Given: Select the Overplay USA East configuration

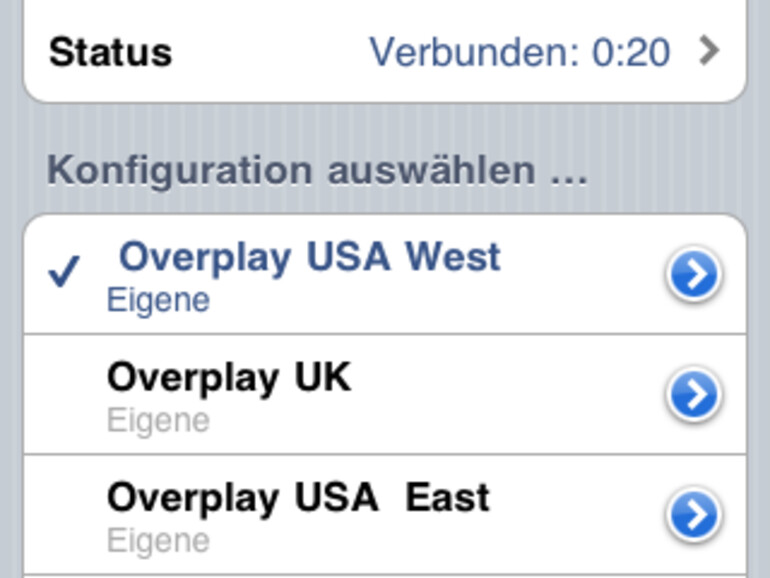Looking at the screenshot, I should click(x=298, y=514).
